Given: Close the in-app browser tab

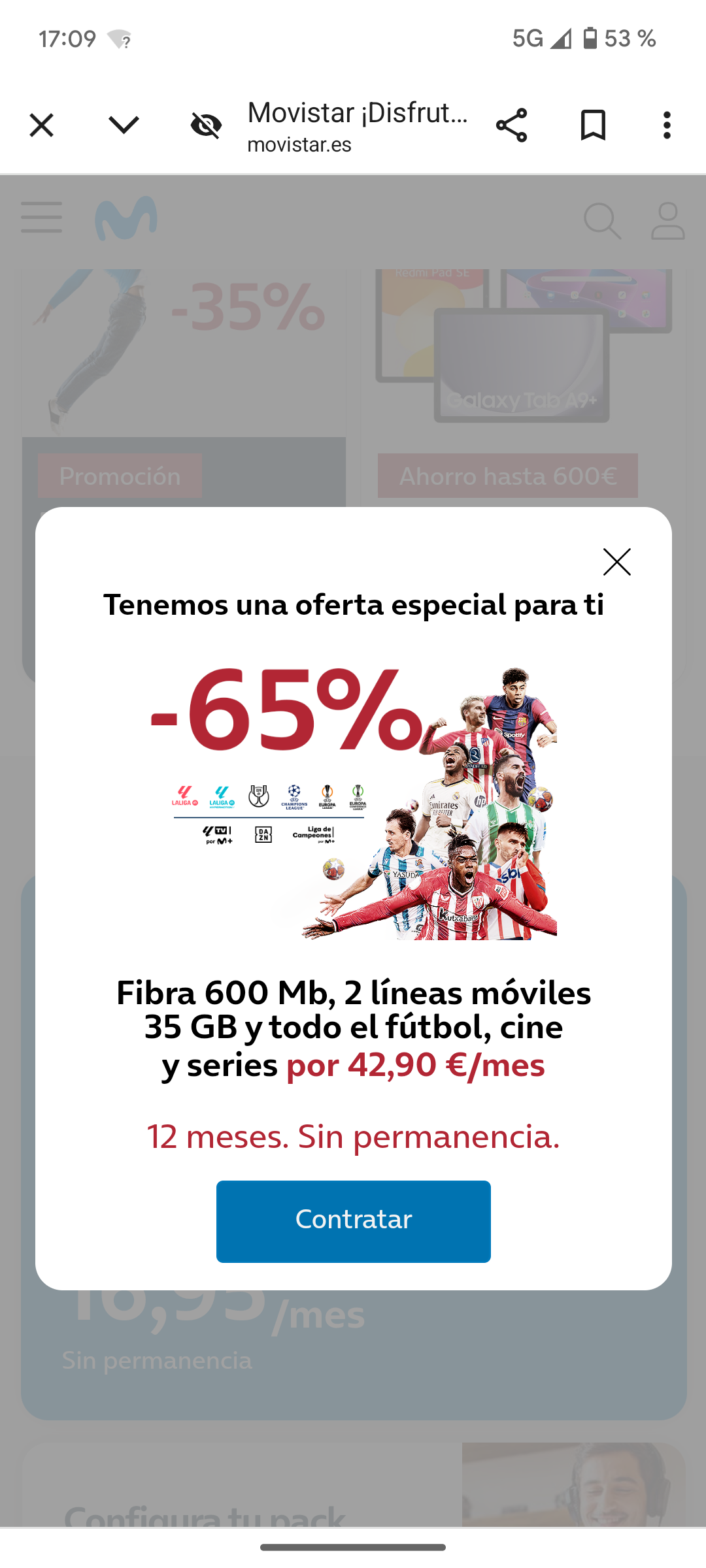Looking at the screenshot, I should click(41, 124).
